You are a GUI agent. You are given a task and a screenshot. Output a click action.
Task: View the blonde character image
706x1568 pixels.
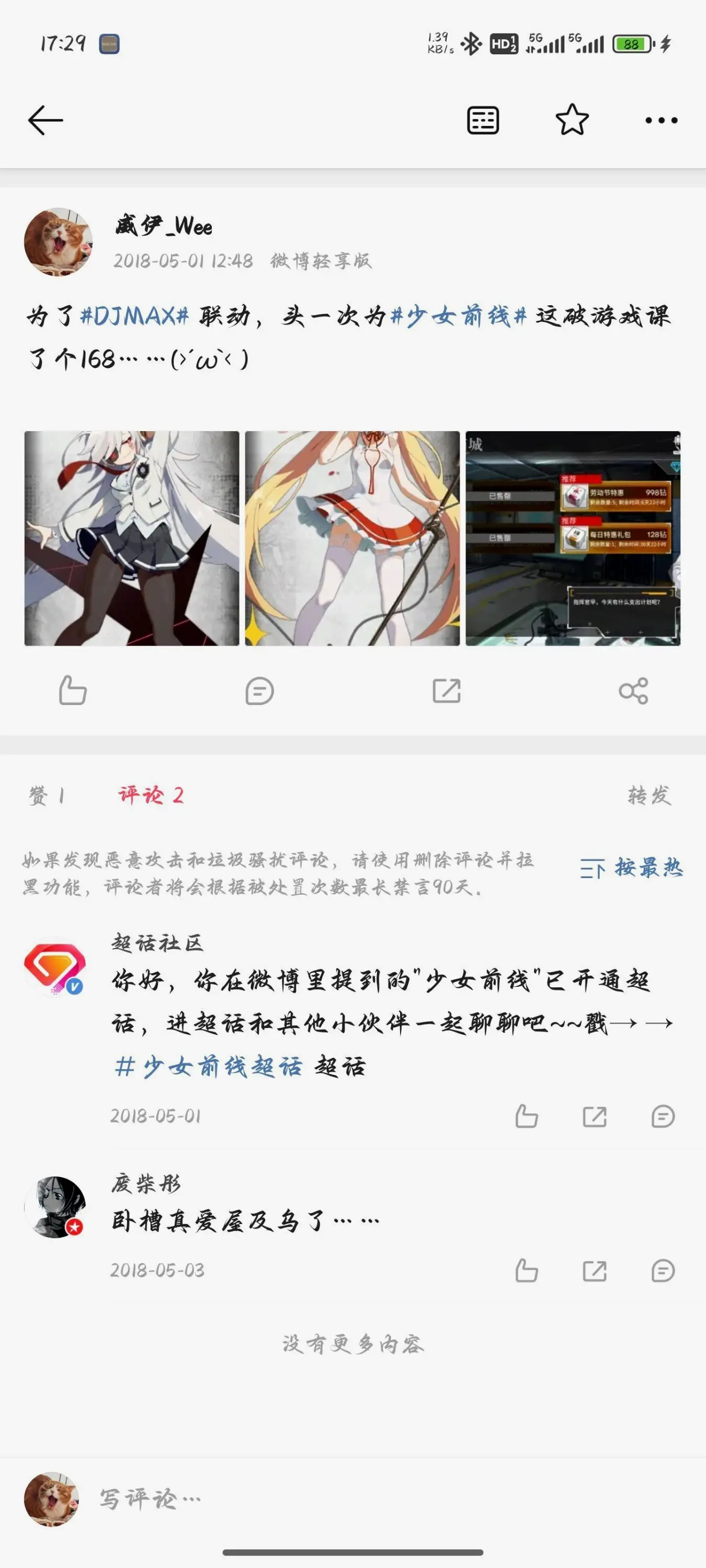point(352,538)
